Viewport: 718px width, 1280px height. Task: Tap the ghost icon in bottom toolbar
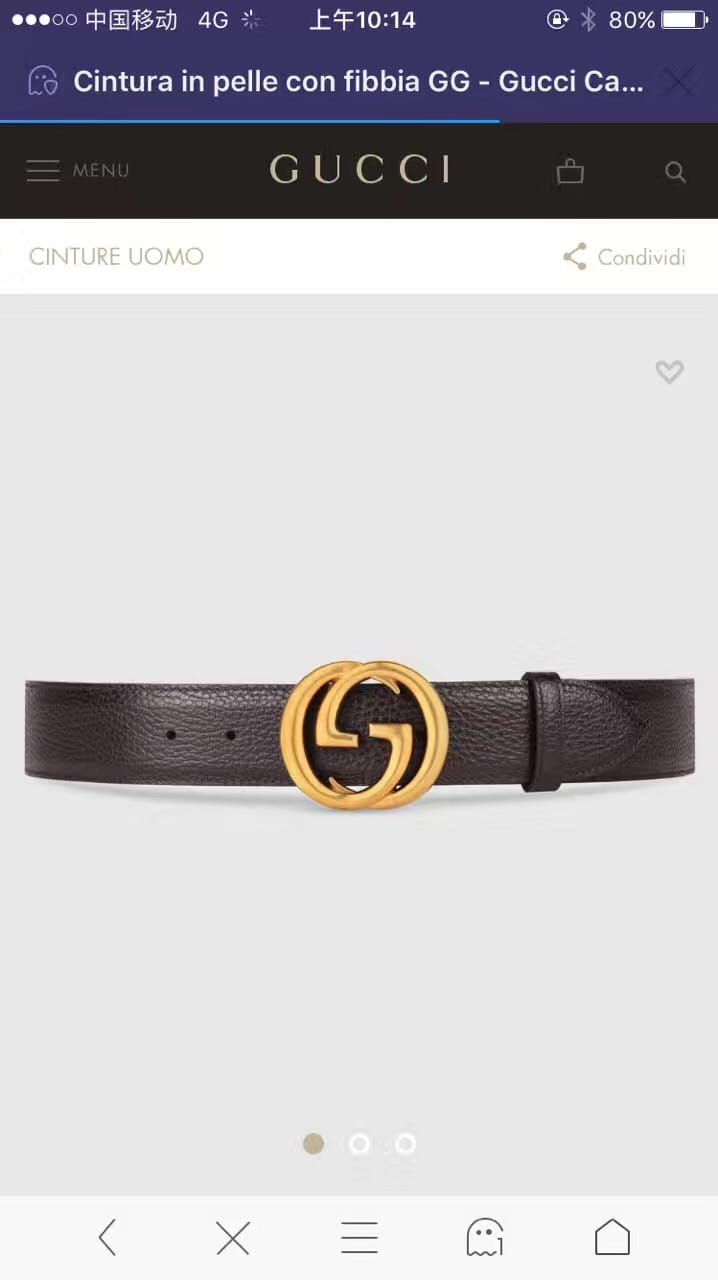[x=485, y=1238]
